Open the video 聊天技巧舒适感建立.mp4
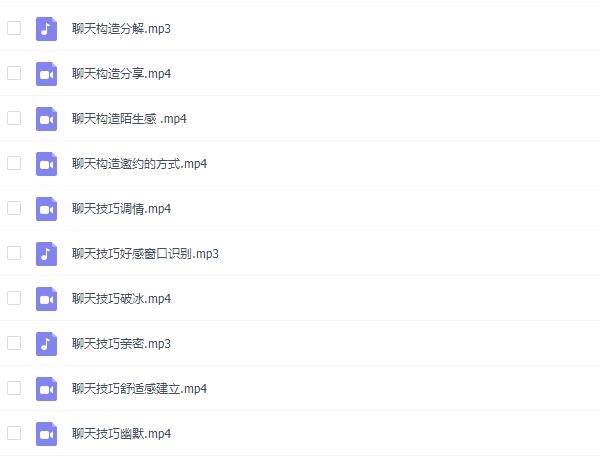Viewport: 600px width, 464px height. (139, 389)
